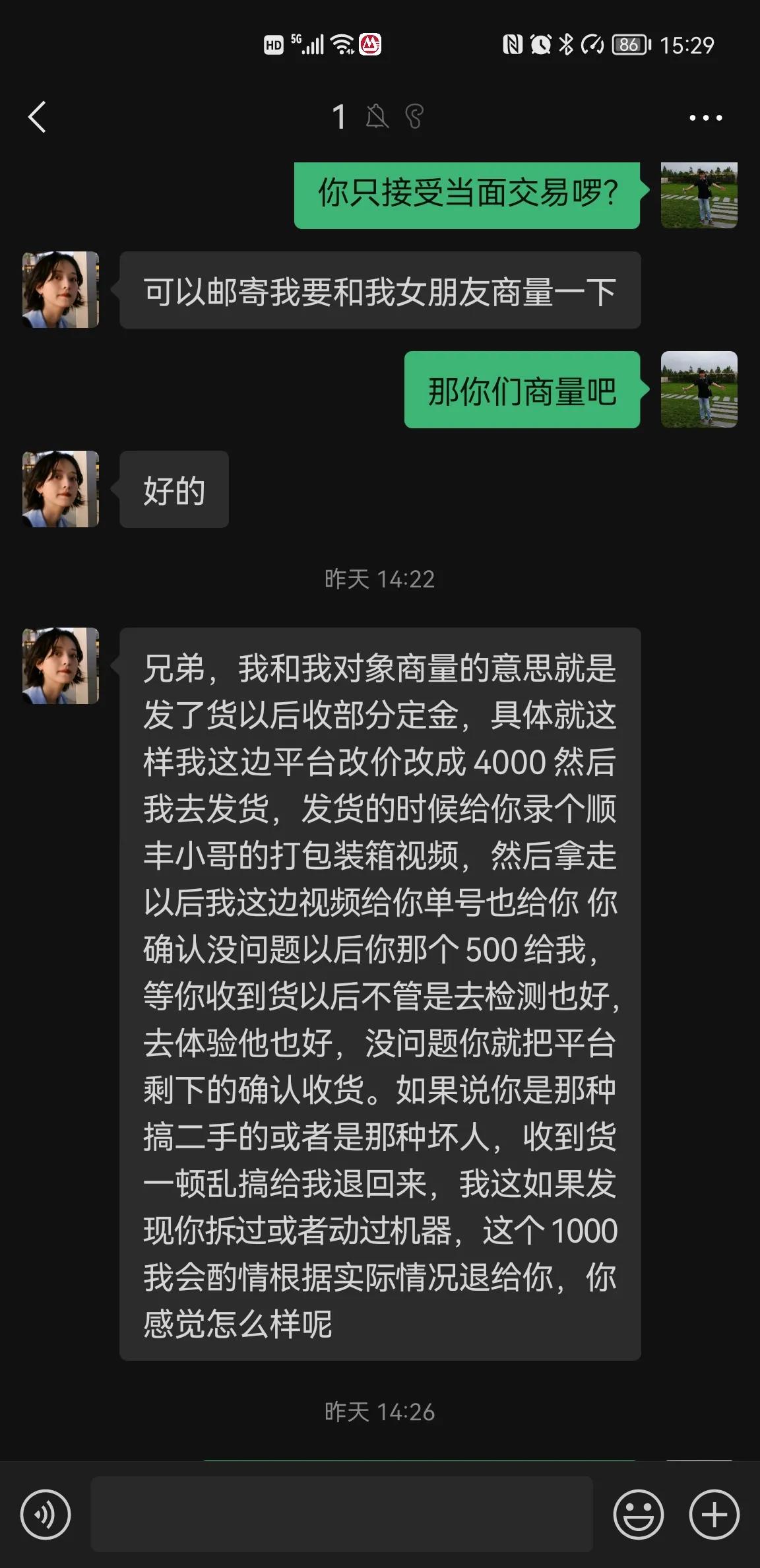This screenshot has width=760, height=1568.
Task: Tap the unread count badge showing 1
Action: click(x=339, y=117)
